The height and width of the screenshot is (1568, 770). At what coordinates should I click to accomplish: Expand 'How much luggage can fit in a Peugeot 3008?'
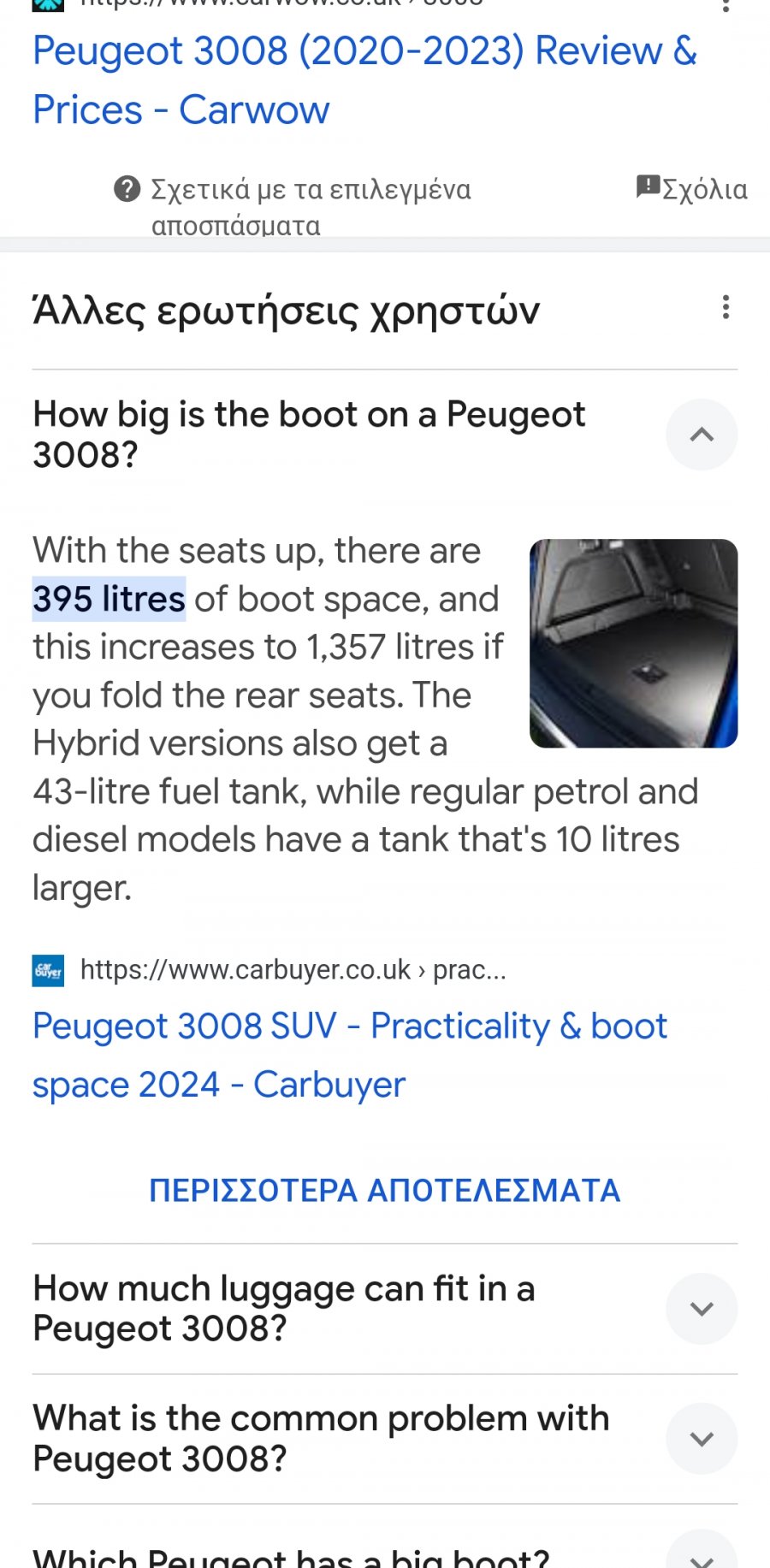[x=702, y=1308]
